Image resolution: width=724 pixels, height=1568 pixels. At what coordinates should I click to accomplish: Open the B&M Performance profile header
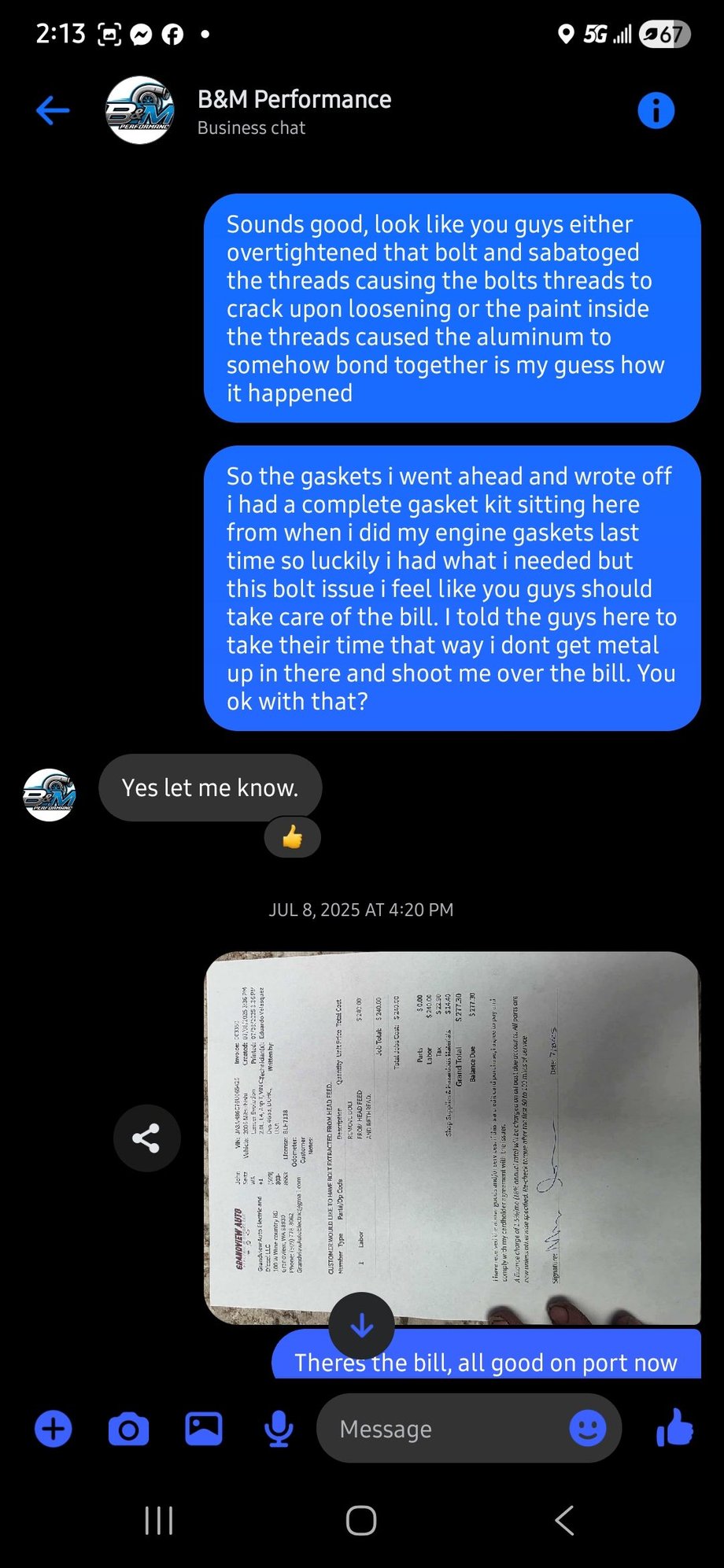point(293,111)
